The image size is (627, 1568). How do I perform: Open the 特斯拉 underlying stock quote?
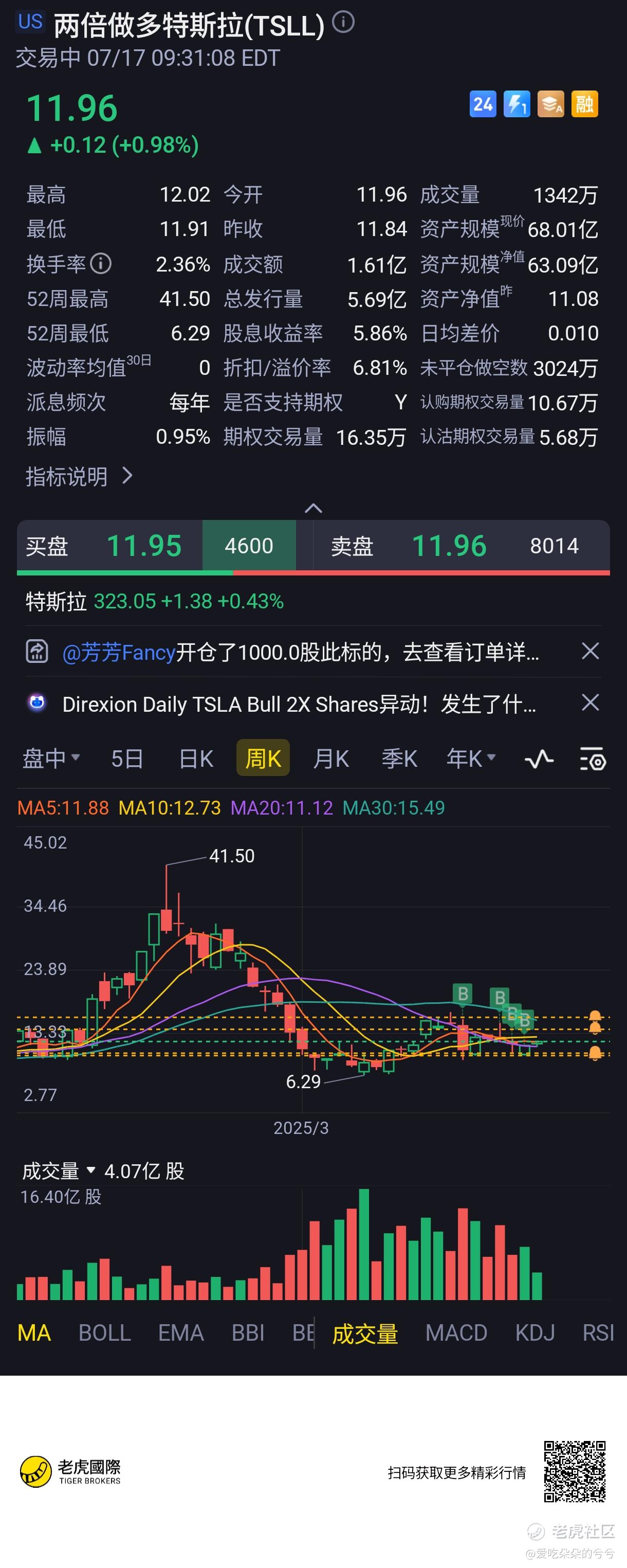tap(155, 601)
